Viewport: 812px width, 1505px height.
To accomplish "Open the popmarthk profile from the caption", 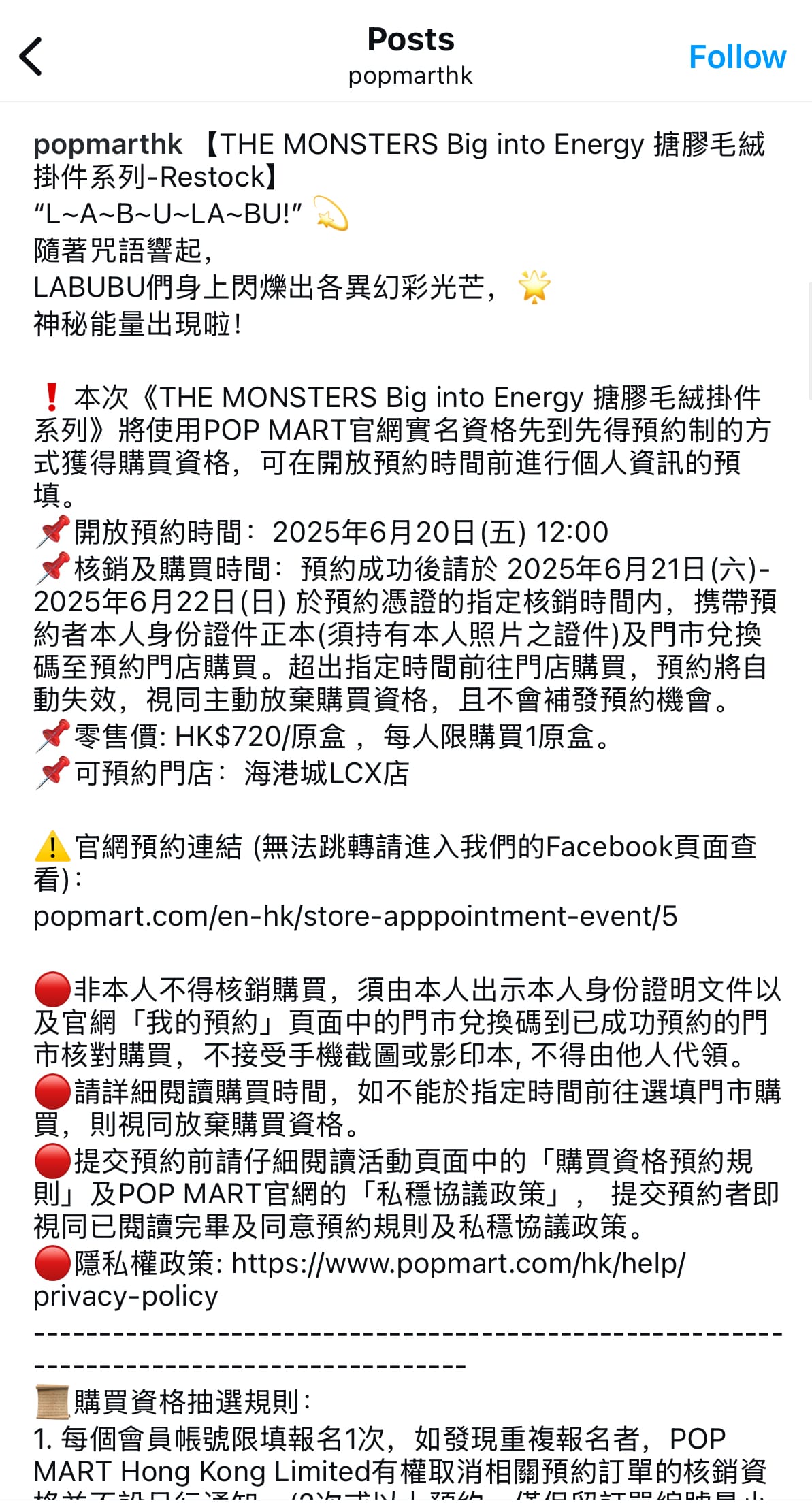I will coord(108,144).
